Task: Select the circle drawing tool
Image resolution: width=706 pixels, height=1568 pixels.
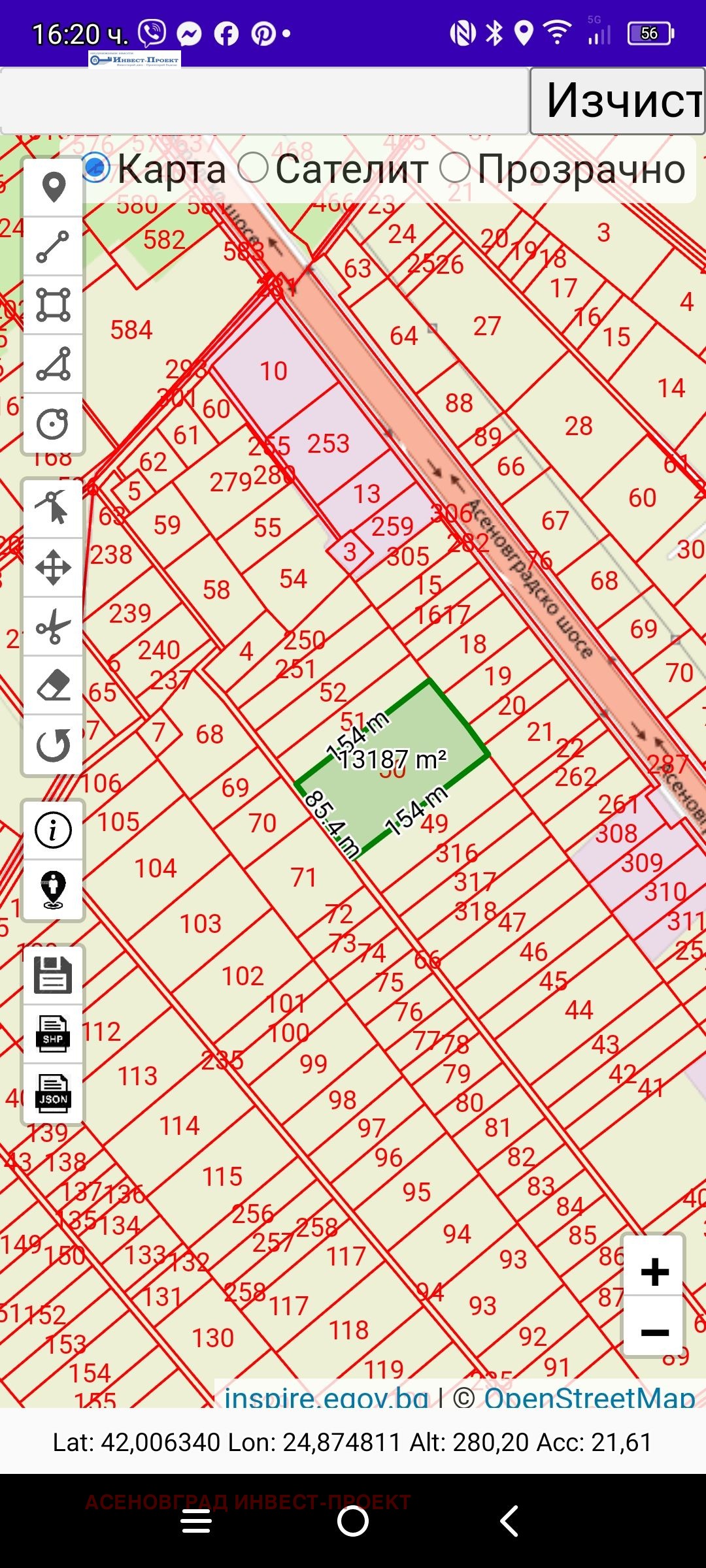Action: (53, 423)
